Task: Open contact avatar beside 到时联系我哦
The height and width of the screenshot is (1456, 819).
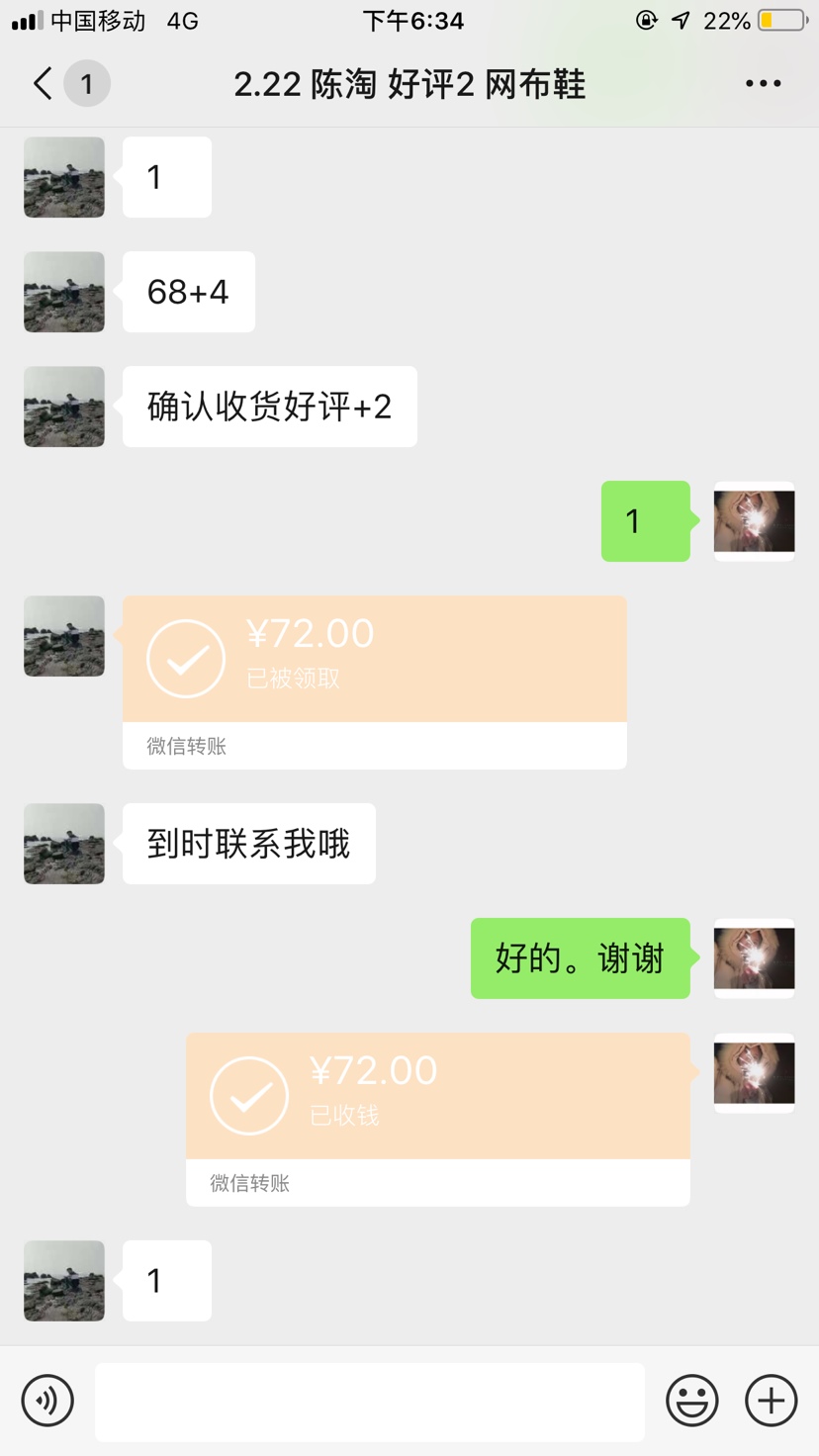Action: coord(64,844)
